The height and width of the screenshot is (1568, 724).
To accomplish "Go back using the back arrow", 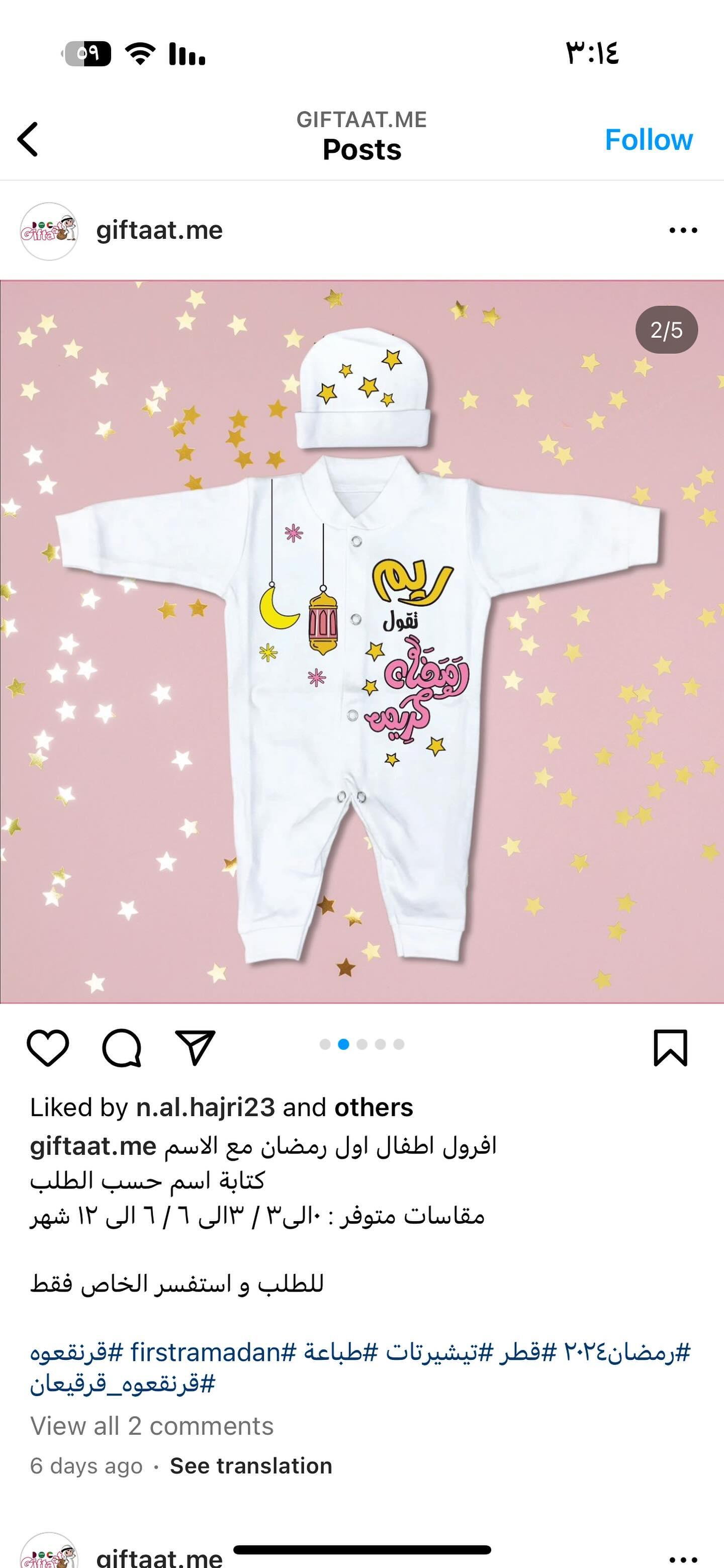I will click(x=28, y=139).
